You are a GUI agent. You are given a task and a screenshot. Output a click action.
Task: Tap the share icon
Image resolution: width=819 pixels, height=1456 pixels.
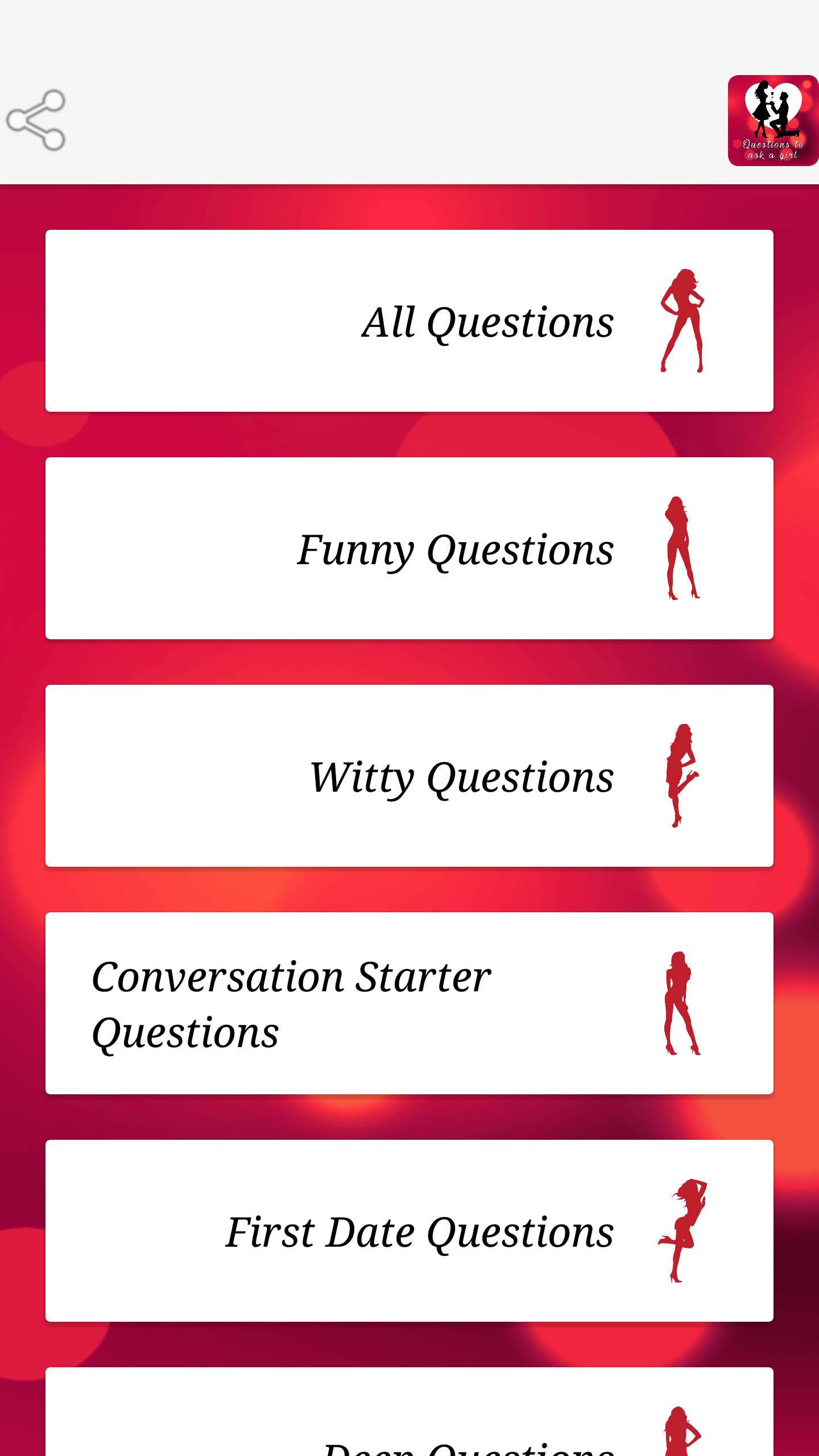36,120
